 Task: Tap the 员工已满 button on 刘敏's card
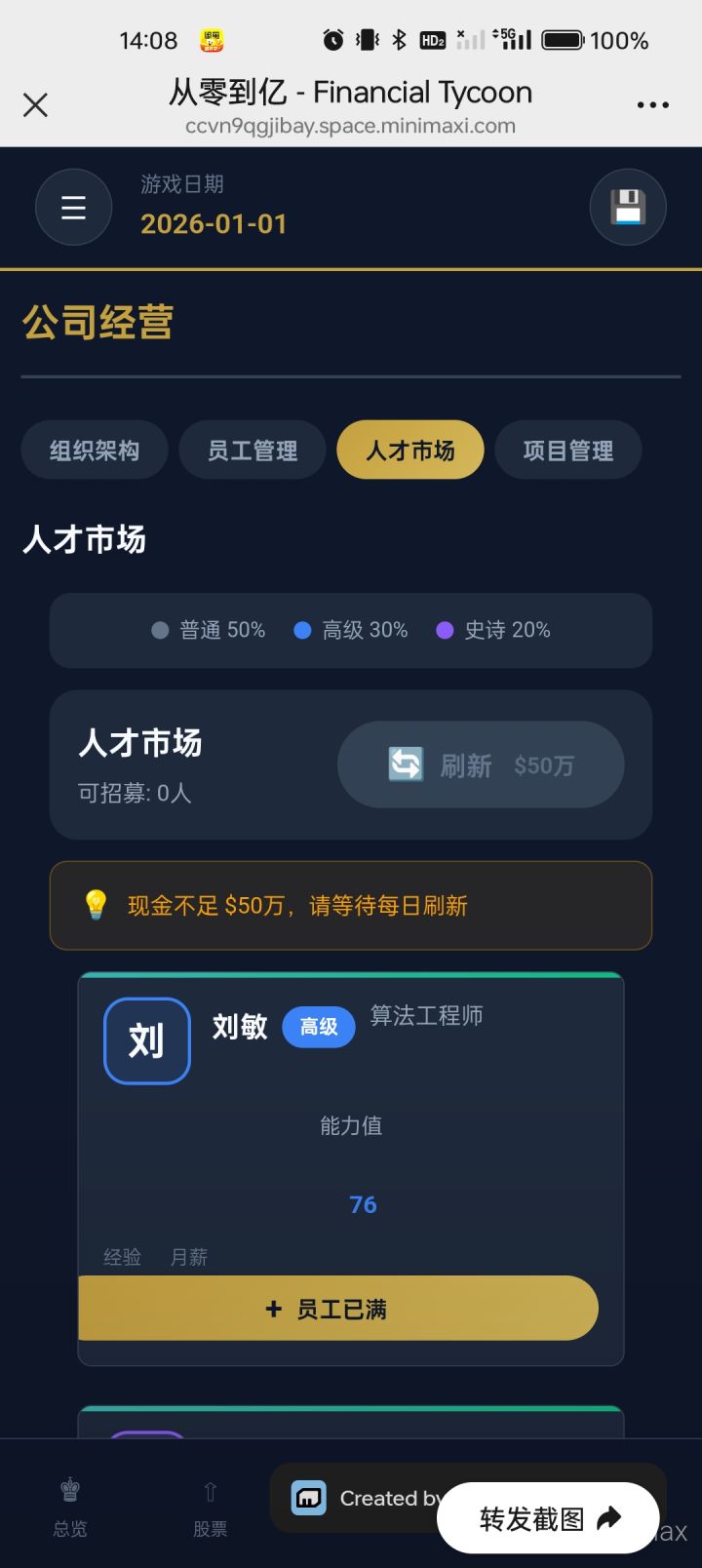338,1308
